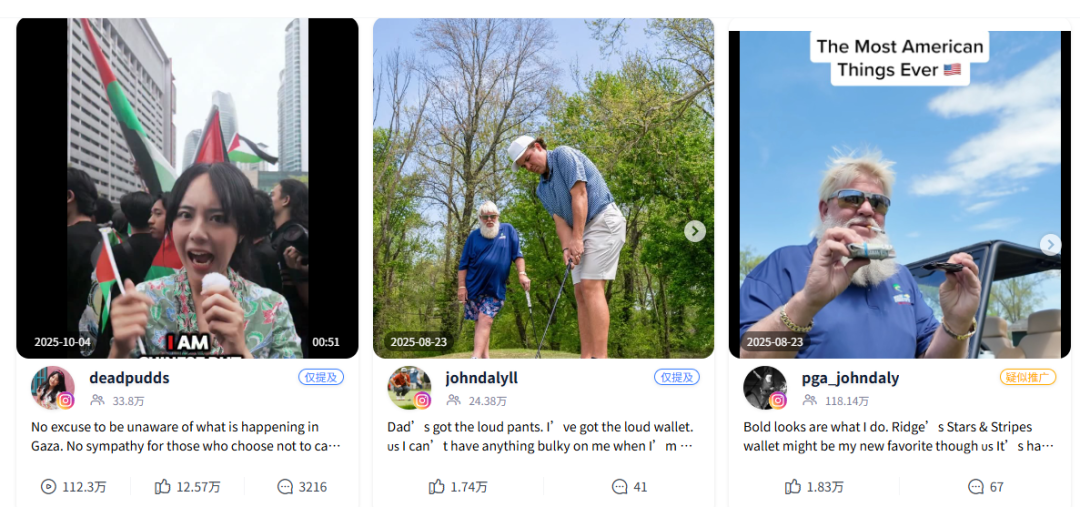This screenshot has width=1080, height=507.
Task: Open the avatar of pga_johndaly
Action: [764, 387]
